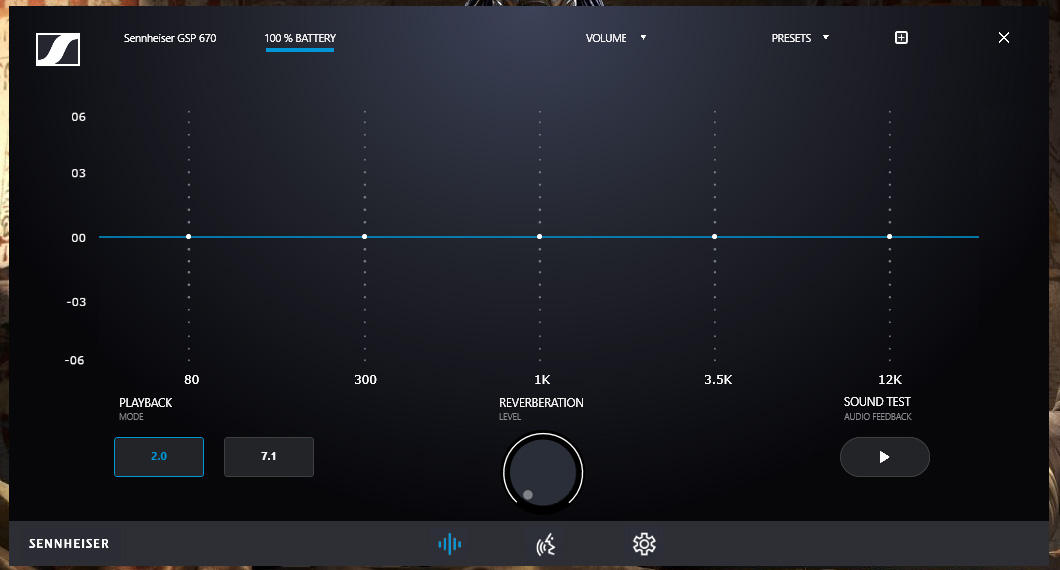This screenshot has width=1060, height=570.
Task: Select the 80 Hz equalizer point
Action: 188,237
